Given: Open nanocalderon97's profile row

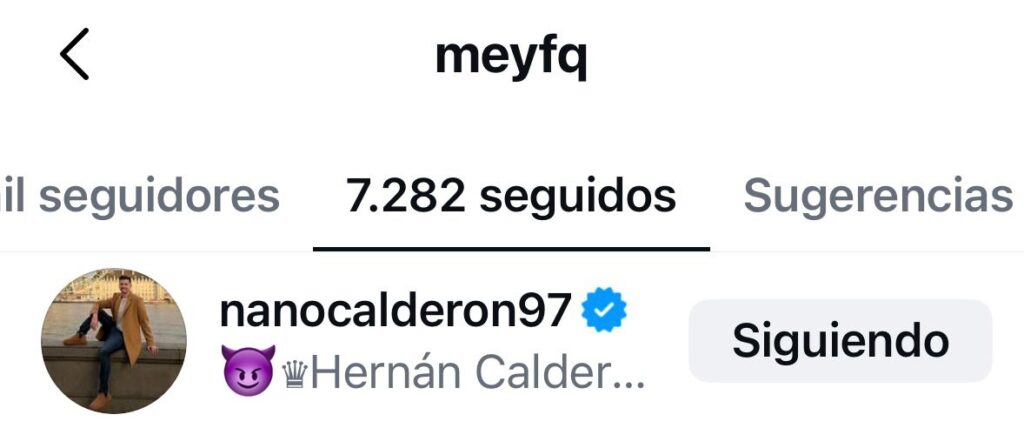Looking at the screenshot, I should click(x=512, y=341).
